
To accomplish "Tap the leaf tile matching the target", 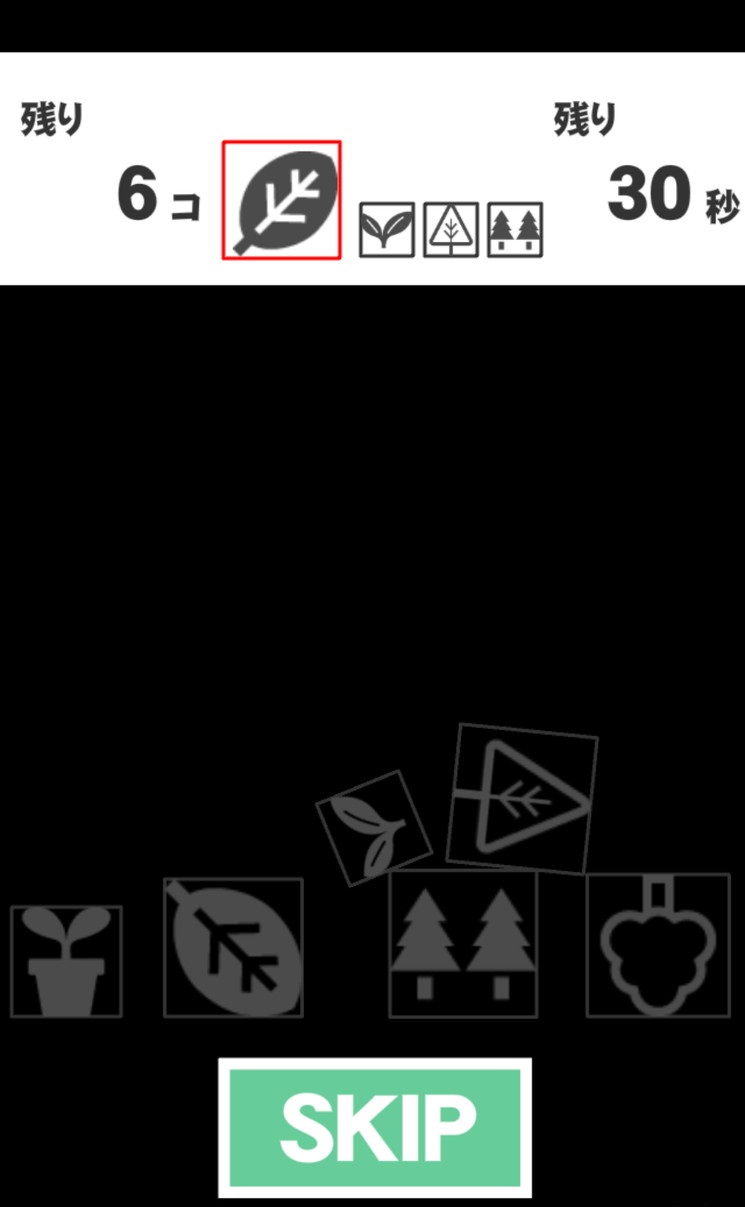I will click(x=234, y=947).
